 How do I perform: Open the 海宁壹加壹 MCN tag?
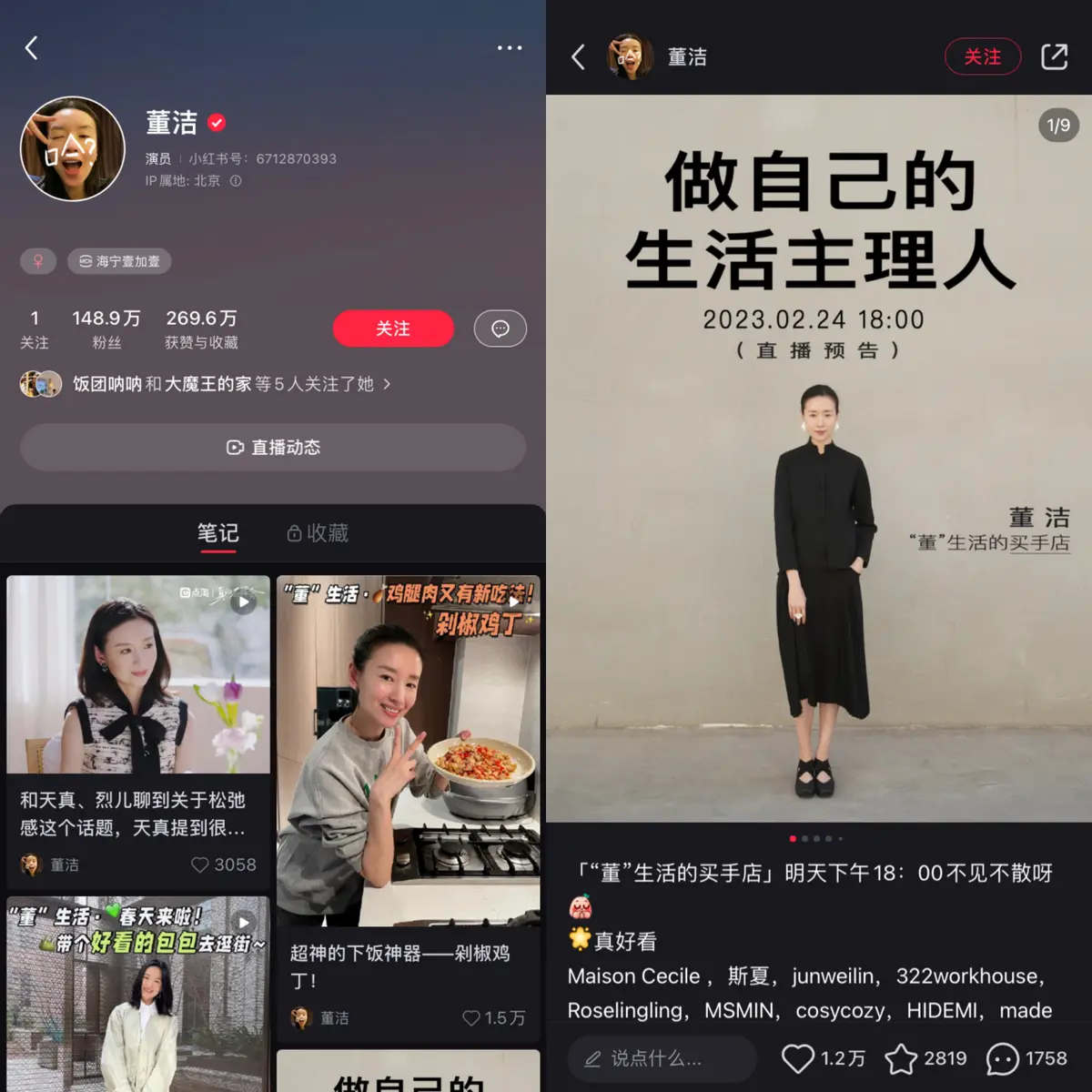coord(119,261)
